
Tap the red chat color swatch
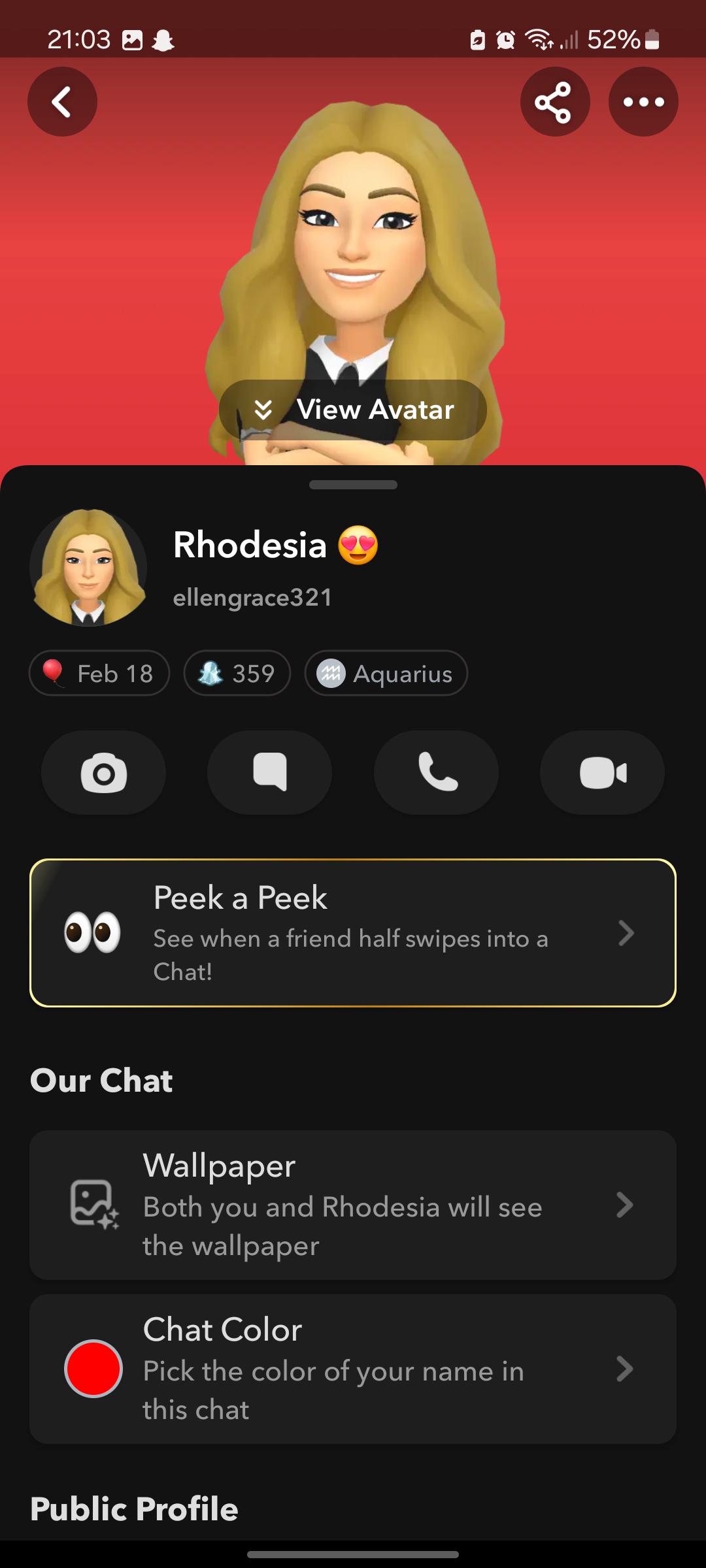(x=93, y=1370)
